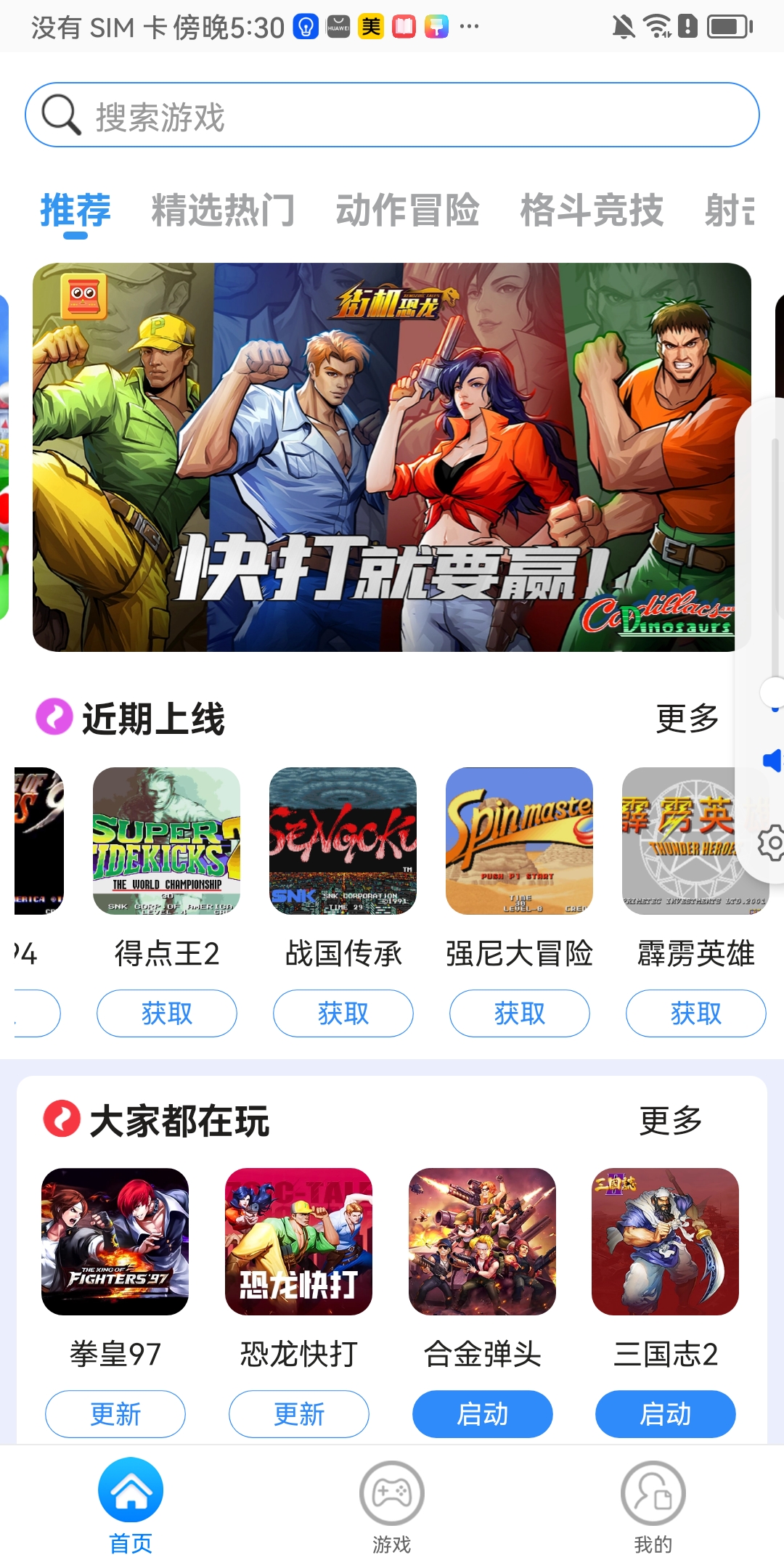Switch to the 动作冒险 tab
Screen dimensions: 784x1568
407,211
